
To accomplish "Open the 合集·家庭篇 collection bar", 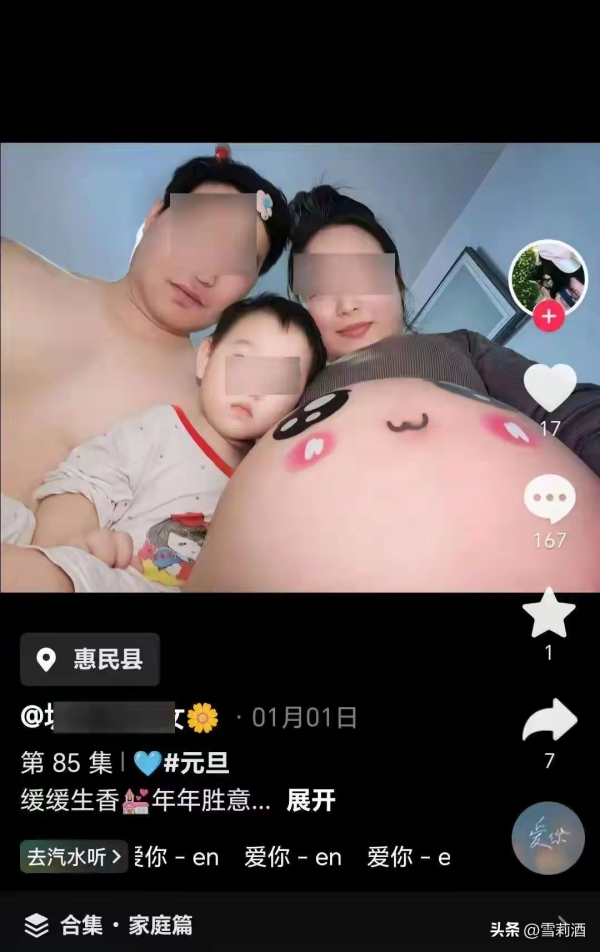I will (x=110, y=925).
